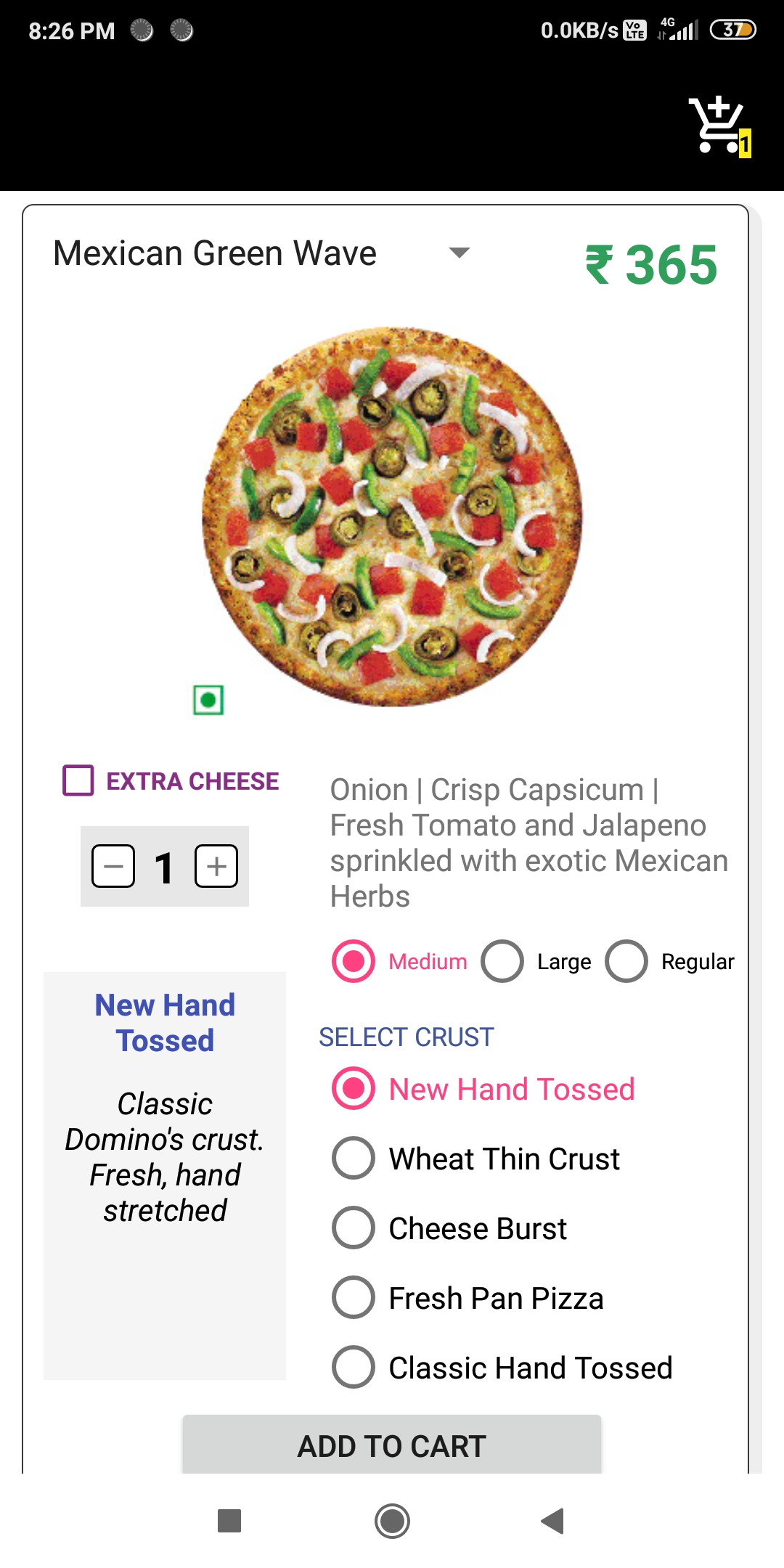Check the Extra Cheese box

78,780
